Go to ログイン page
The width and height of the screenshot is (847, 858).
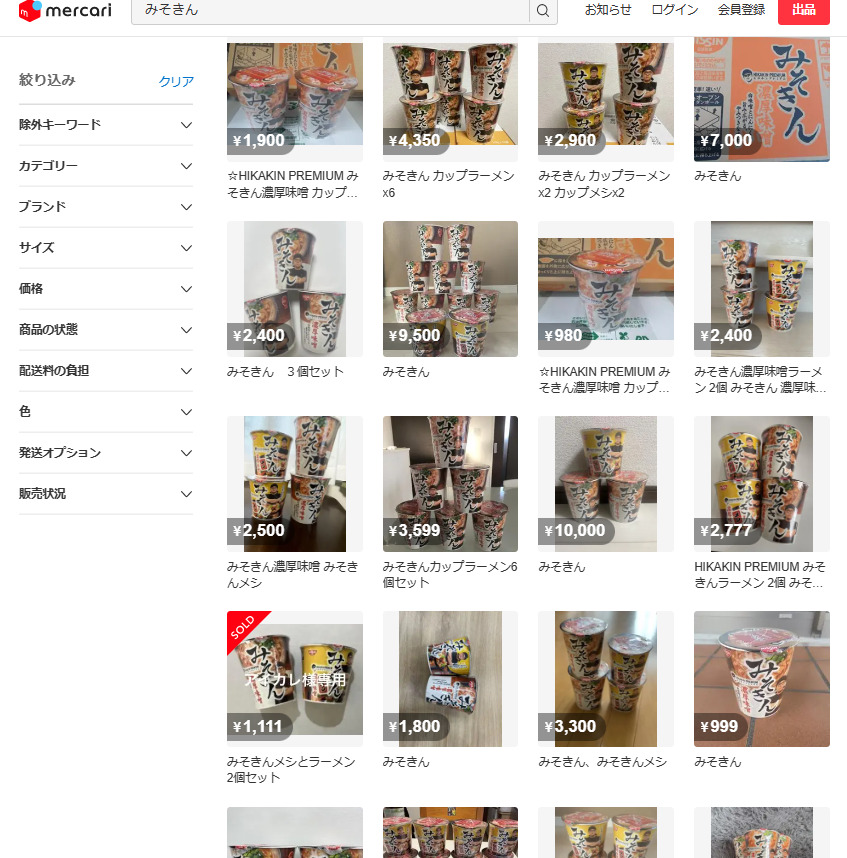click(674, 10)
